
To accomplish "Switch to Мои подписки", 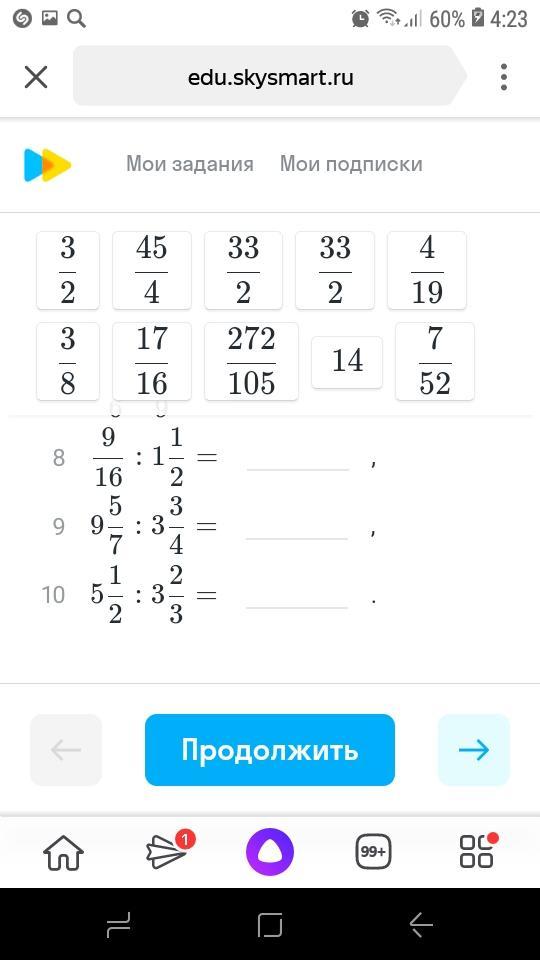I will click(x=351, y=164).
